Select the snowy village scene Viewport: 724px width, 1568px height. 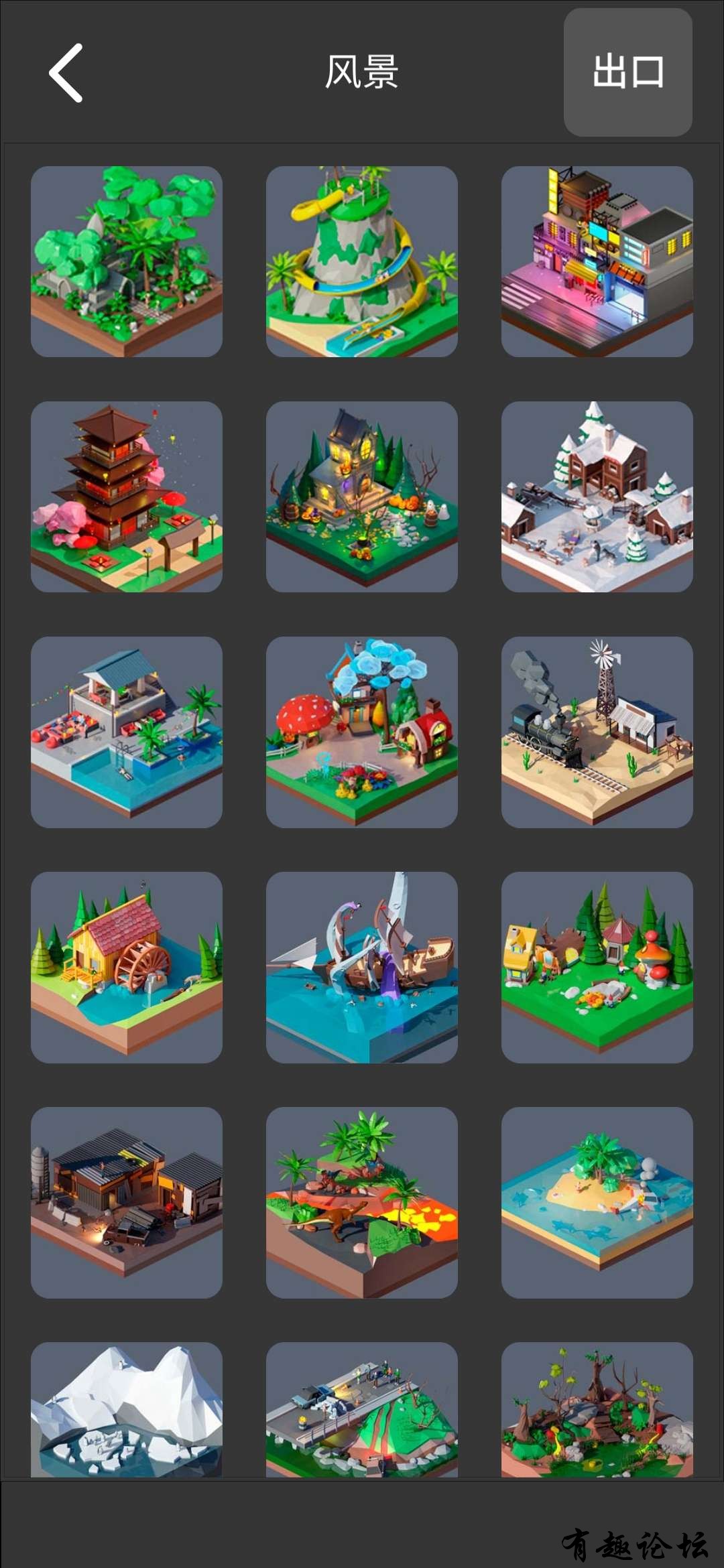597,497
